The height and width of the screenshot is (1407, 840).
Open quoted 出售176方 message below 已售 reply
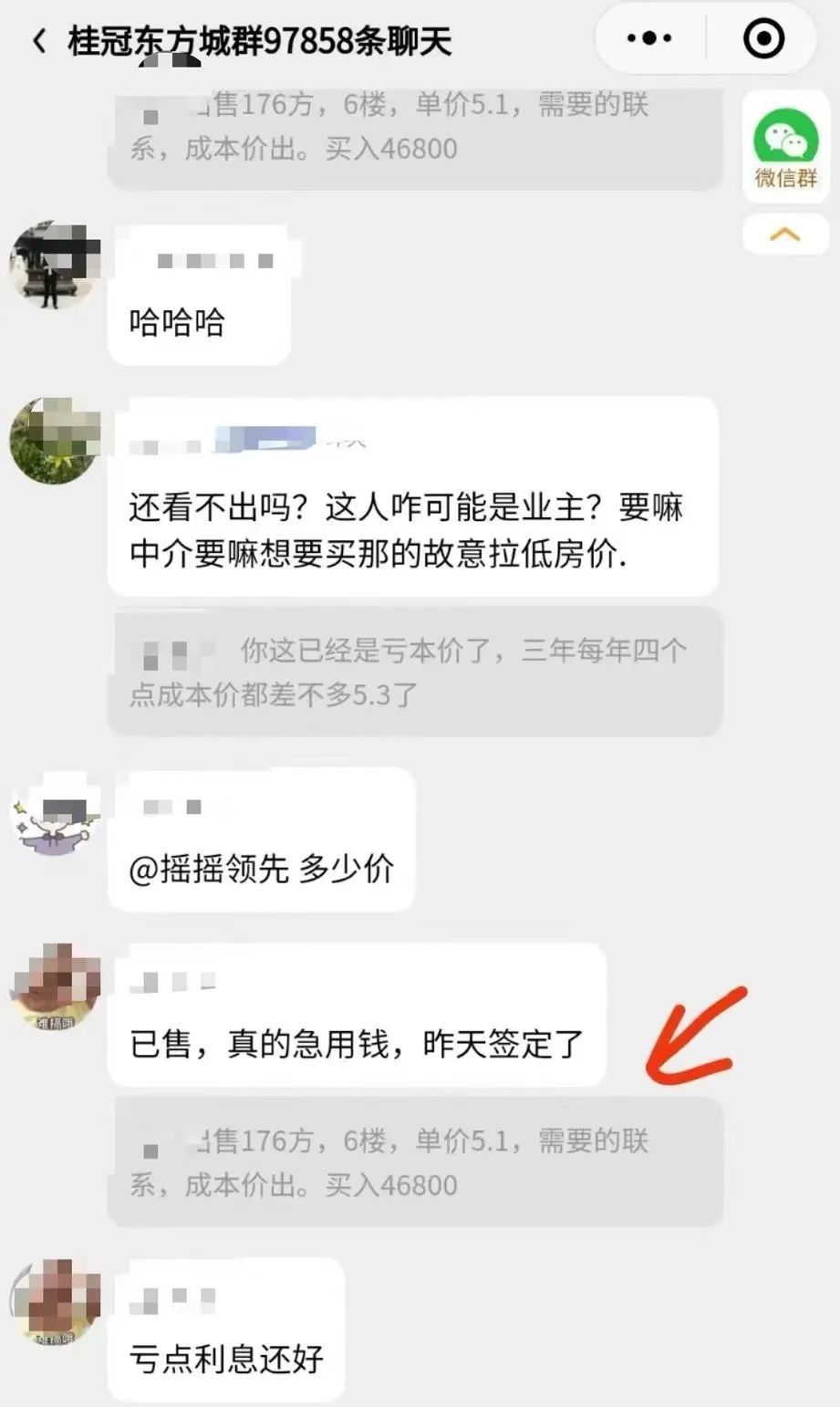415,1162
